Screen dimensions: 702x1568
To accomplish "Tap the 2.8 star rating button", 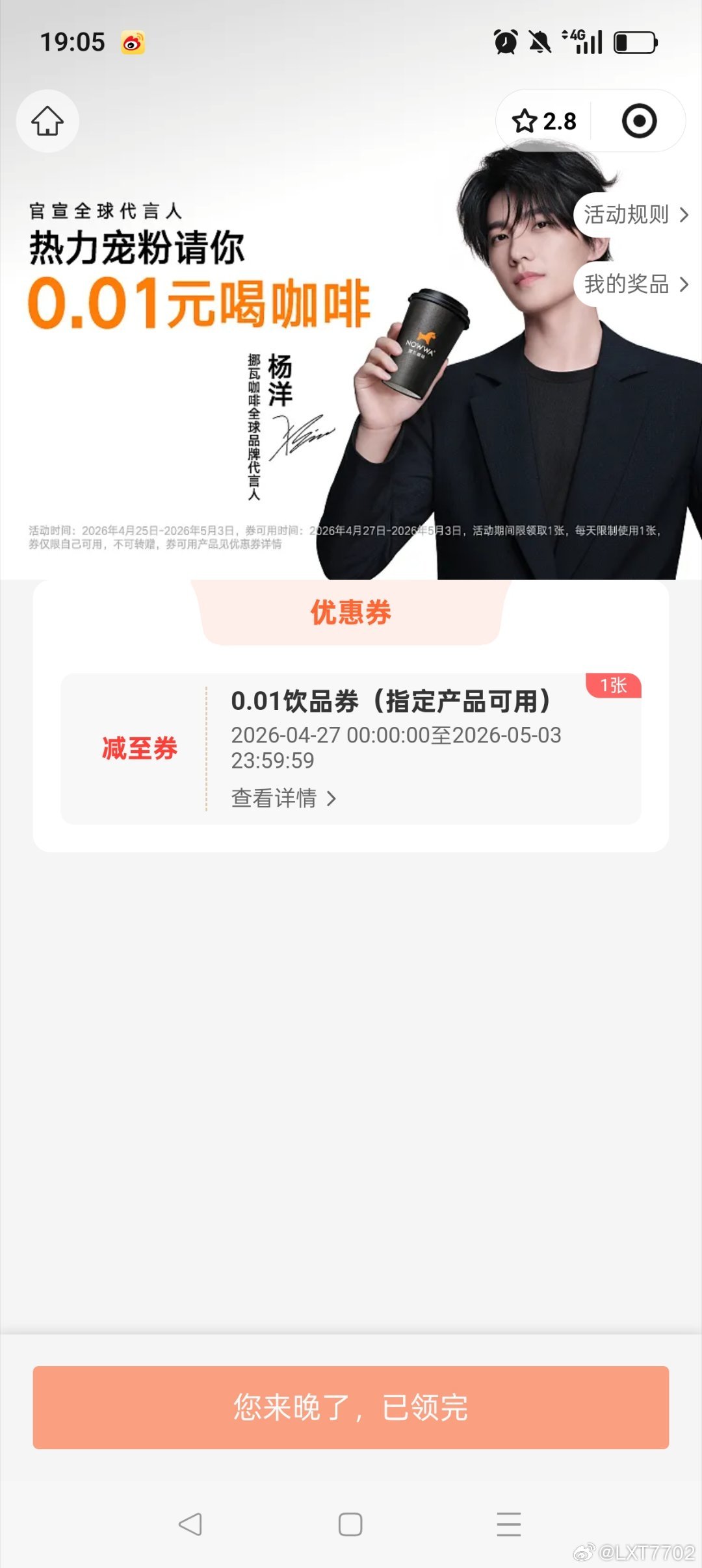I will pos(545,121).
